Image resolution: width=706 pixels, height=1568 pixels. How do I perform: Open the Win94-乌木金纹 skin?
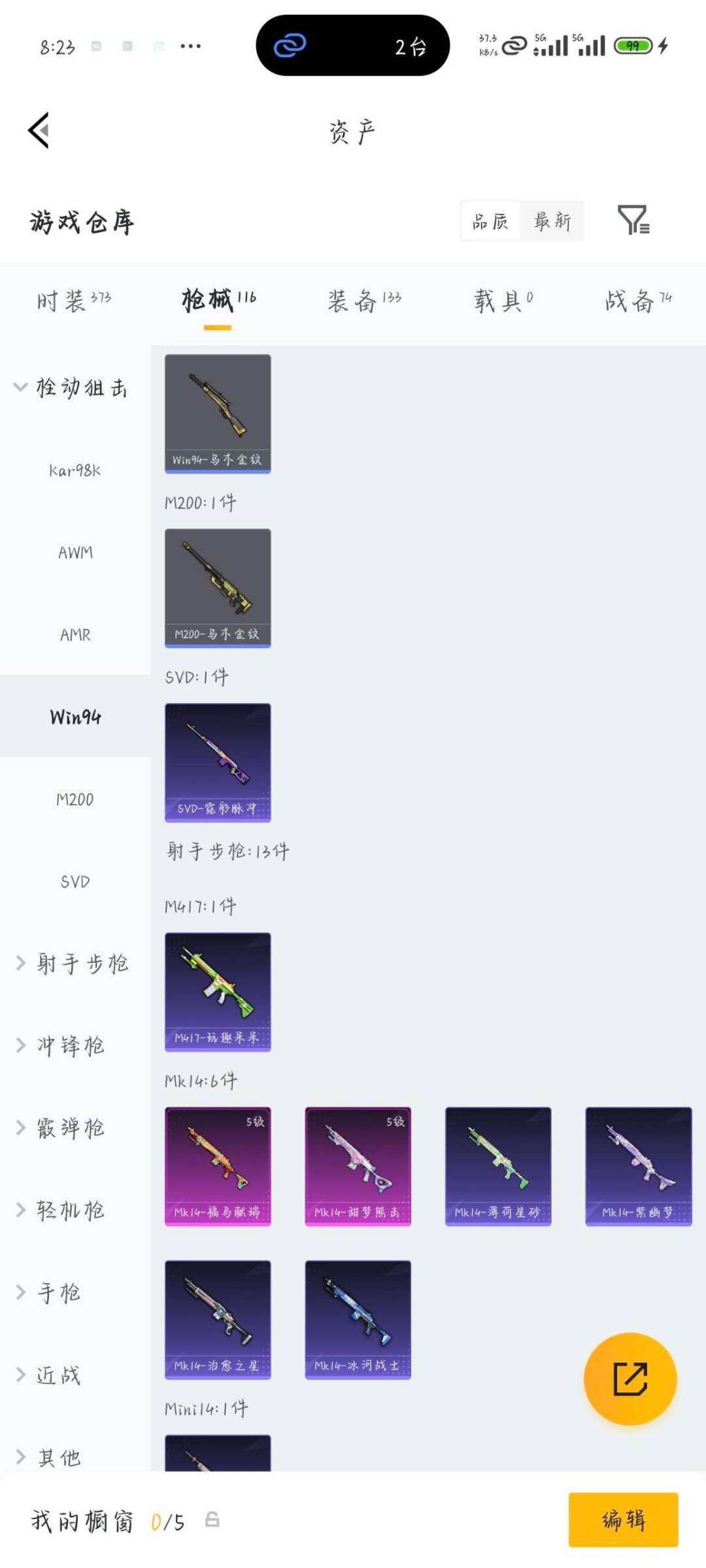(218, 414)
